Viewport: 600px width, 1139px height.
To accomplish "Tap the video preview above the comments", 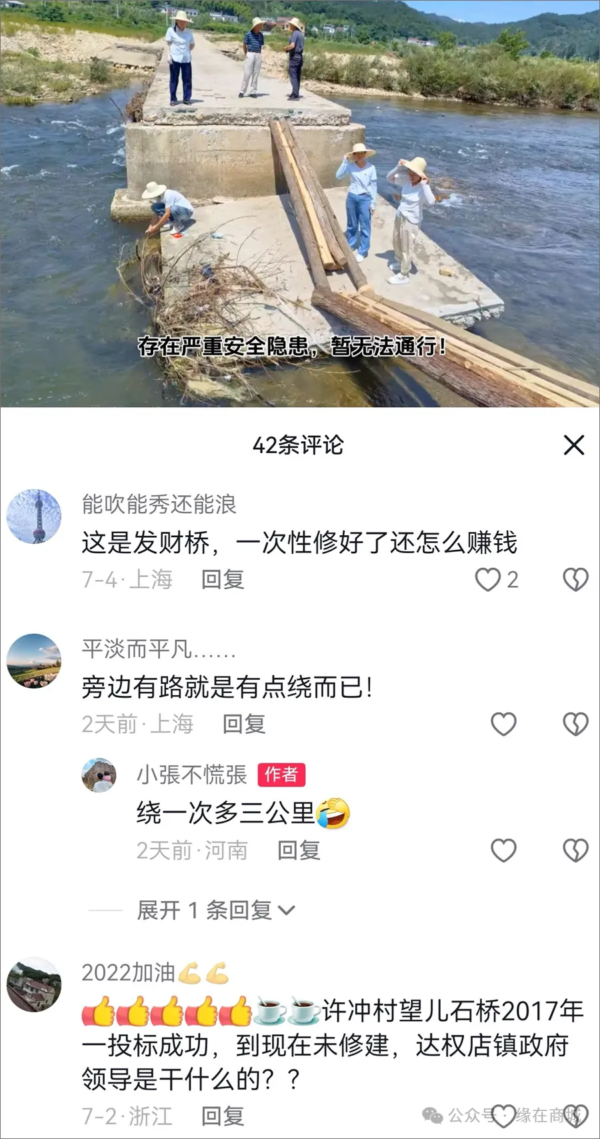I will pos(300,200).
